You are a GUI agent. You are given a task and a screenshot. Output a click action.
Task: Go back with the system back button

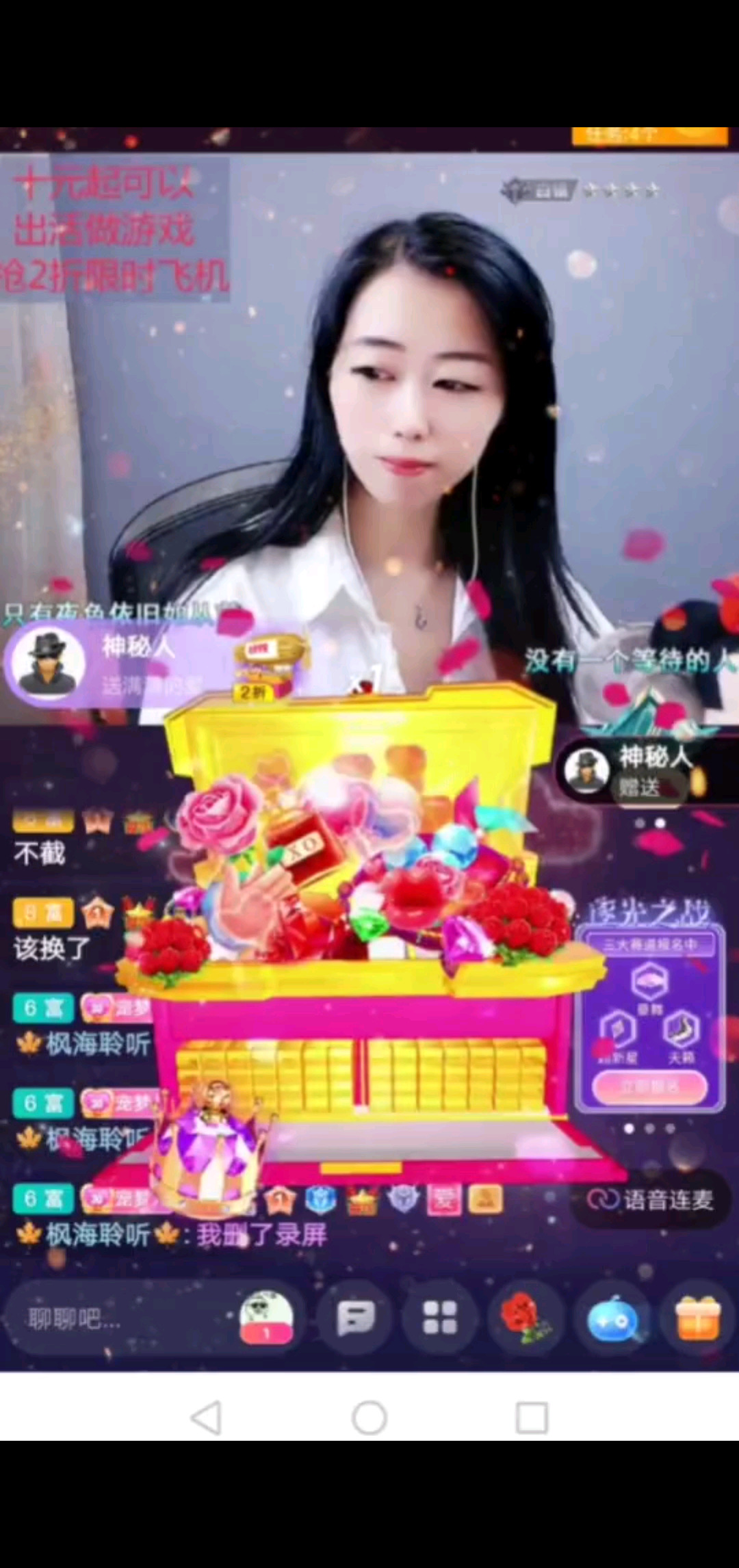(x=205, y=1417)
